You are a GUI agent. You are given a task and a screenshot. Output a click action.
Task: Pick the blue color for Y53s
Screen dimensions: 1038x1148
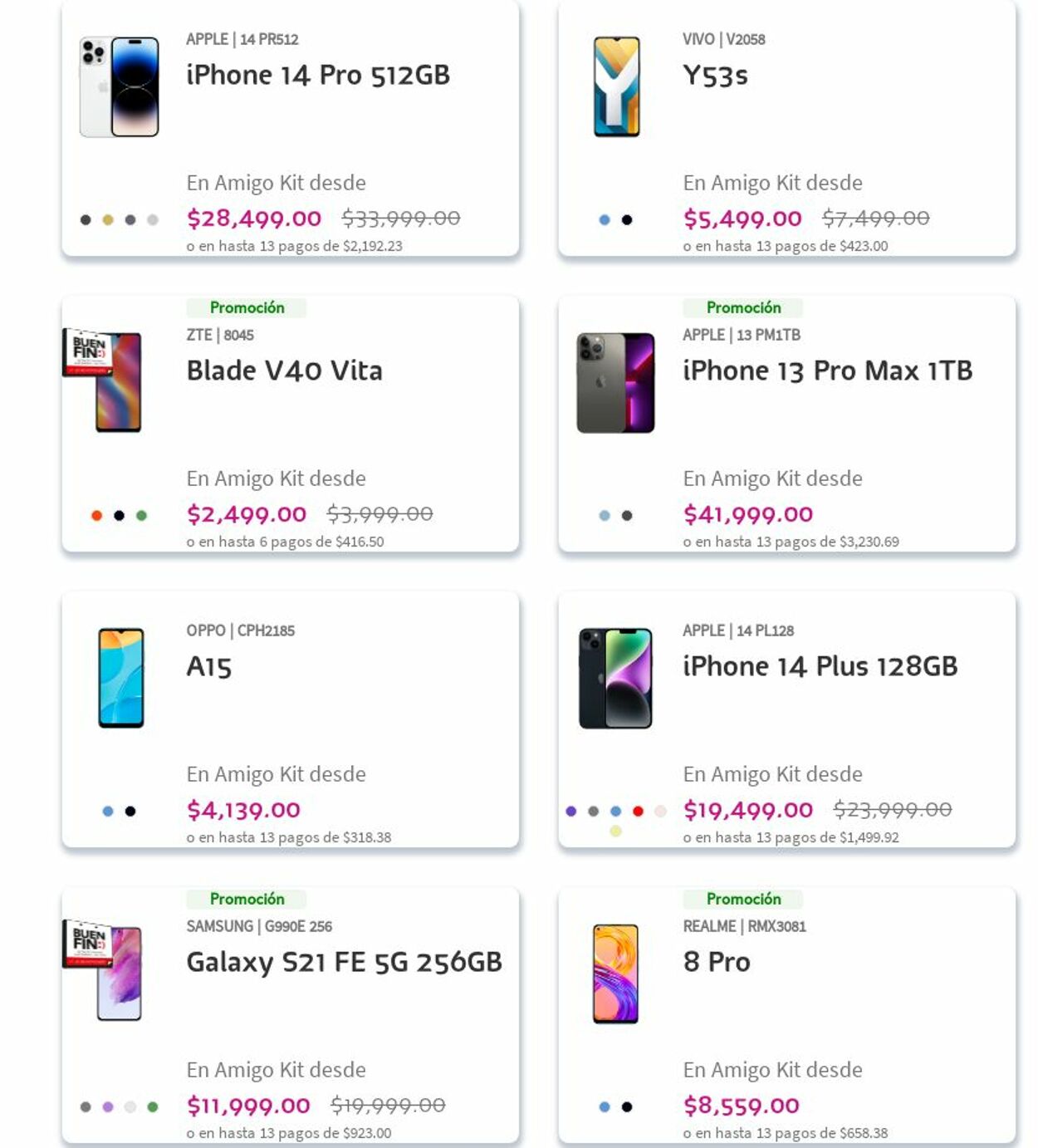point(605,220)
